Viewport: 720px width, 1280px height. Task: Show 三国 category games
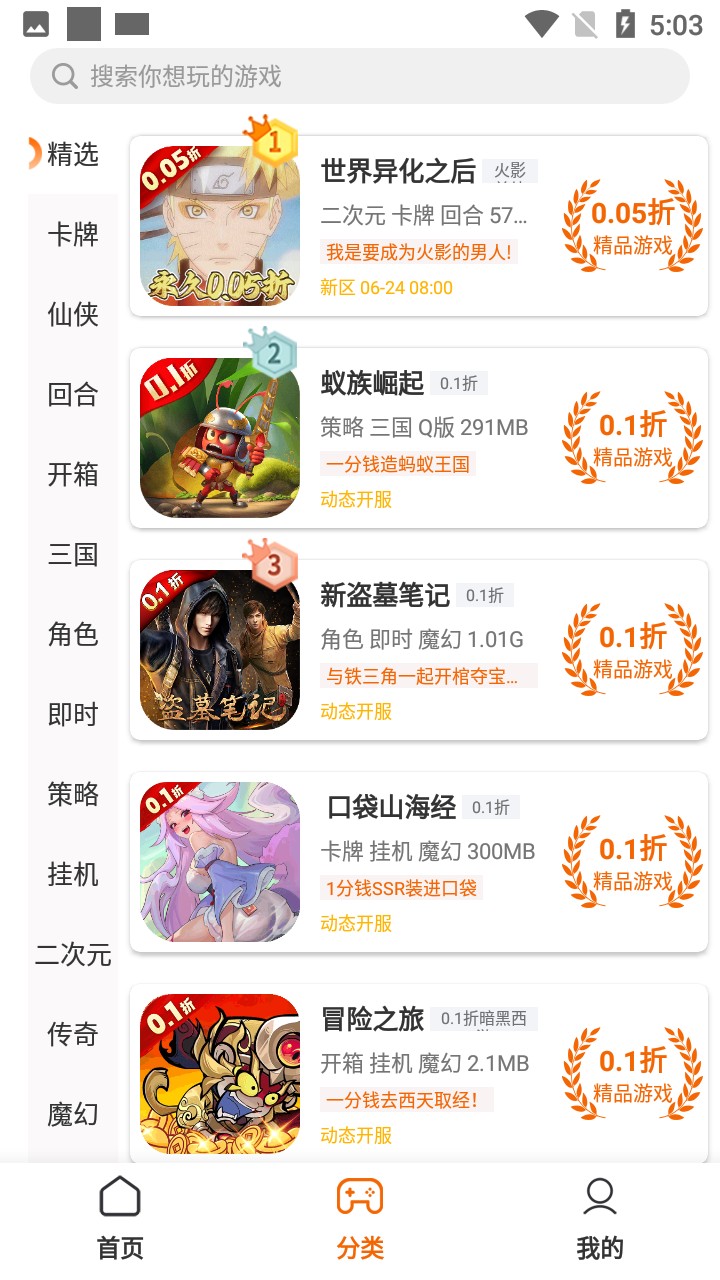73,555
